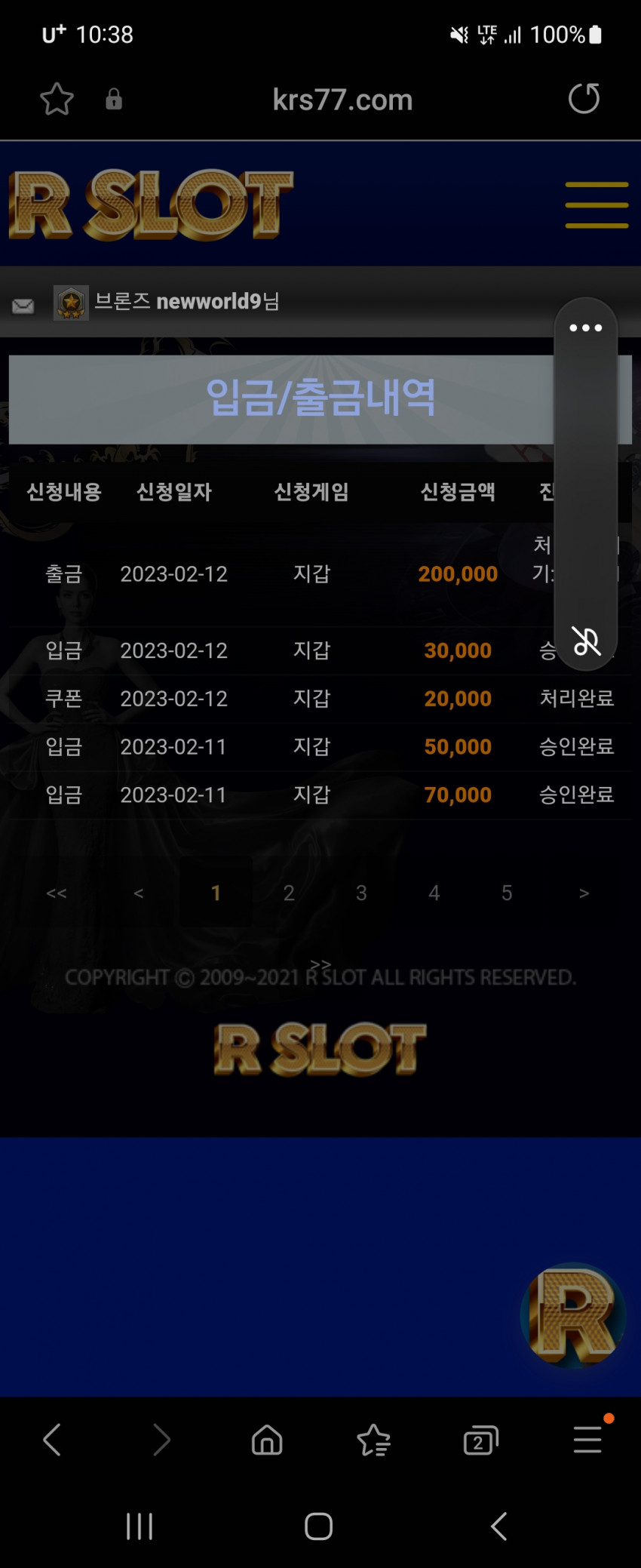Open system recent apps

tap(140, 1526)
